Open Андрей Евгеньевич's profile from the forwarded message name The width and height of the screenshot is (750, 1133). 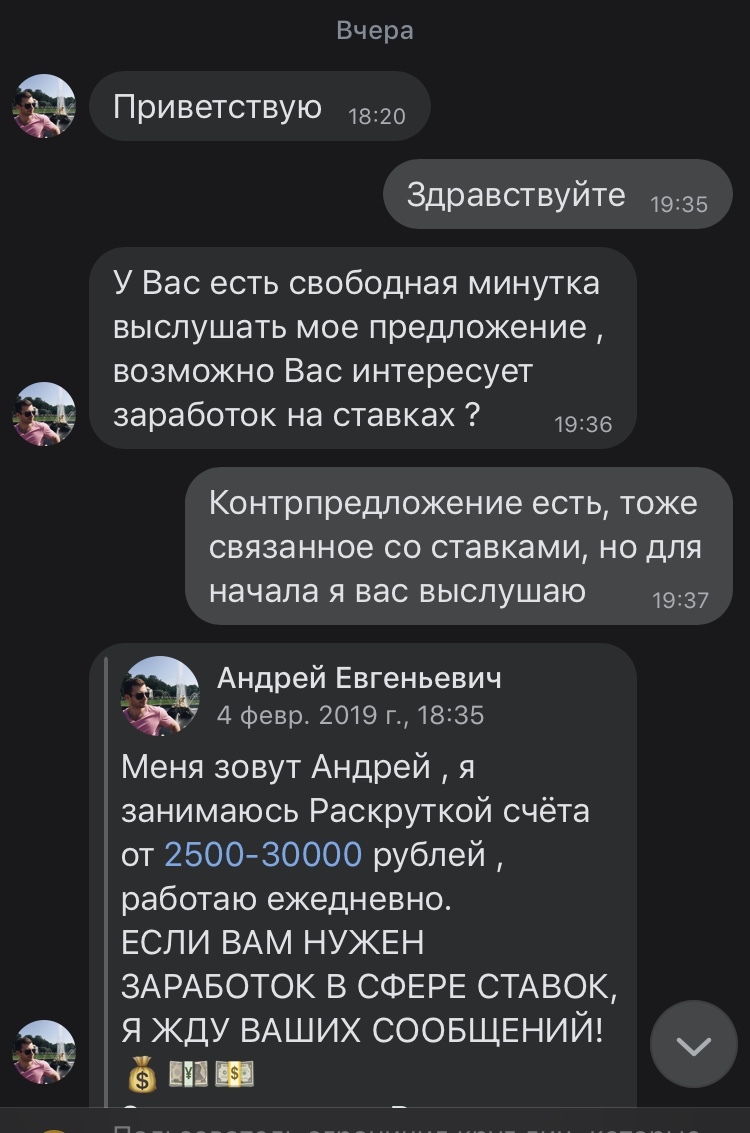point(359,679)
